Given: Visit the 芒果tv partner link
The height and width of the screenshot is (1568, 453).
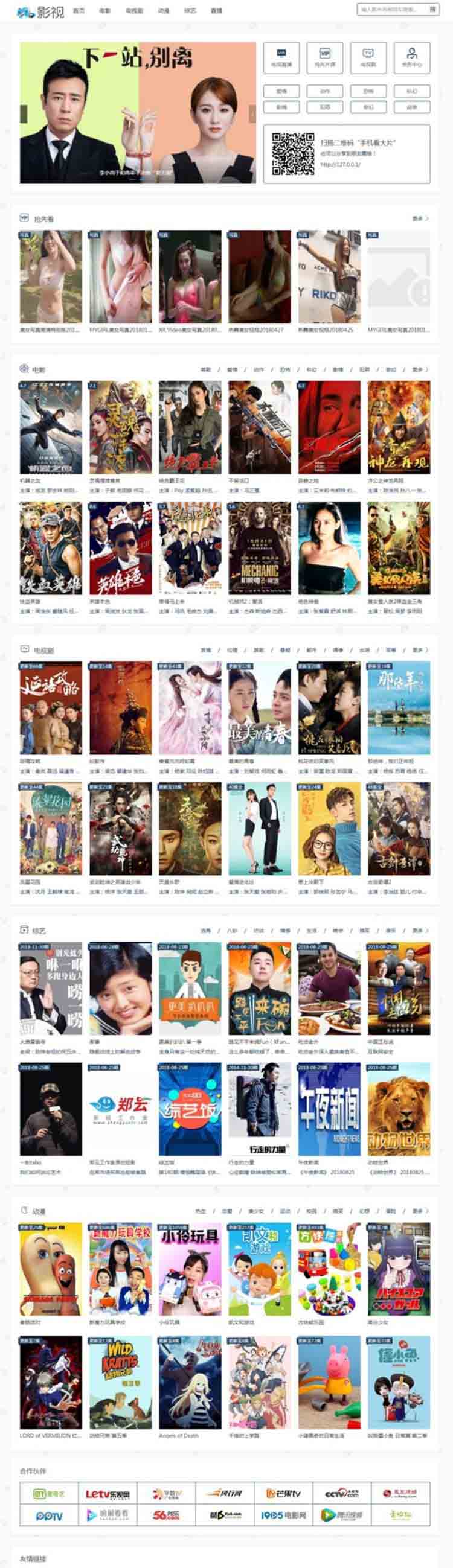Looking at the screenshot, I should pyautogui.click(x=283, y=1493).
